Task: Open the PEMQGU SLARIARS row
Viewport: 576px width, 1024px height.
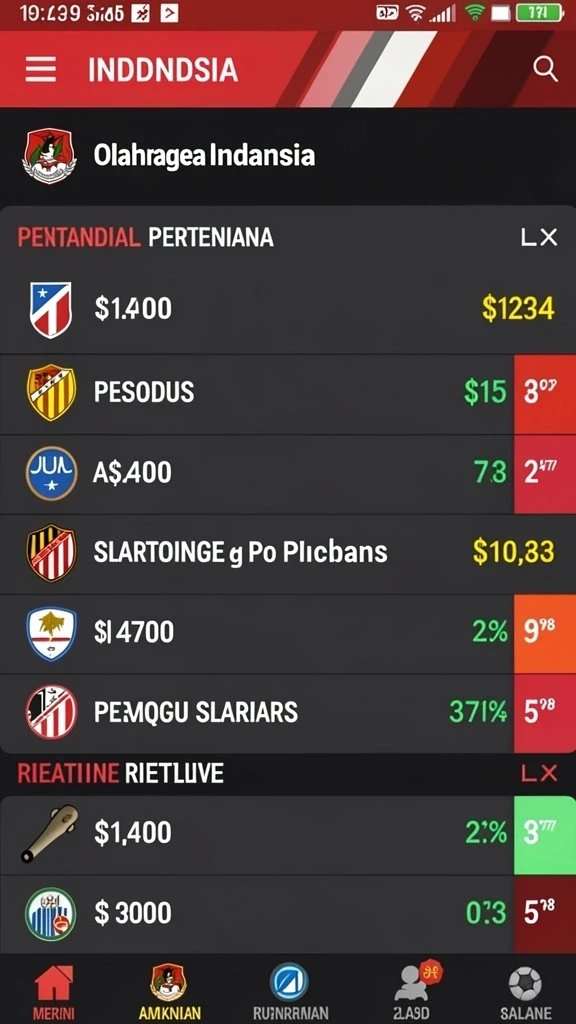Action: point(288,713)
